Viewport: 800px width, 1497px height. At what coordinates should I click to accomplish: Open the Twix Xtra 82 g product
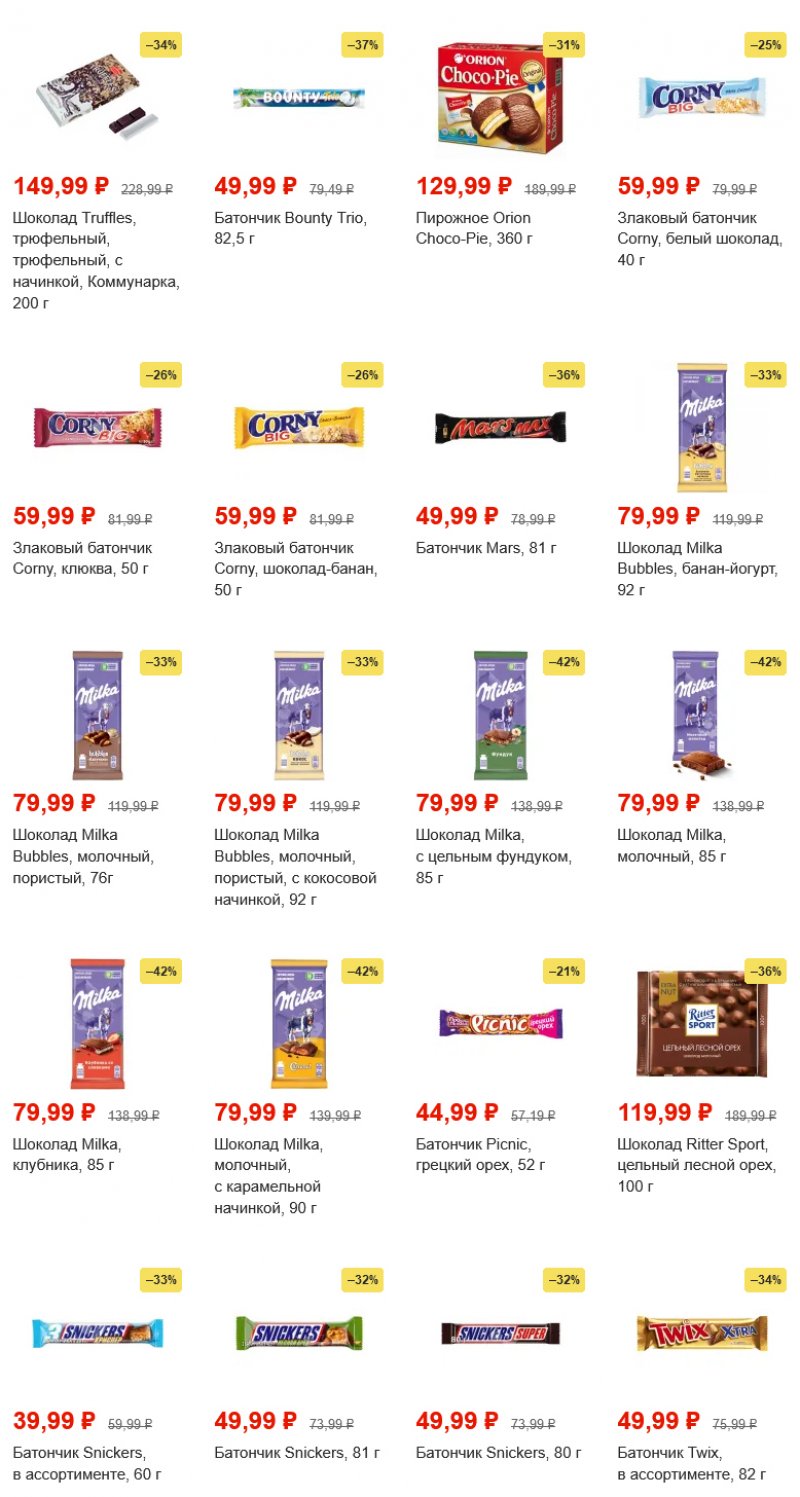(x=701, y=1333)
